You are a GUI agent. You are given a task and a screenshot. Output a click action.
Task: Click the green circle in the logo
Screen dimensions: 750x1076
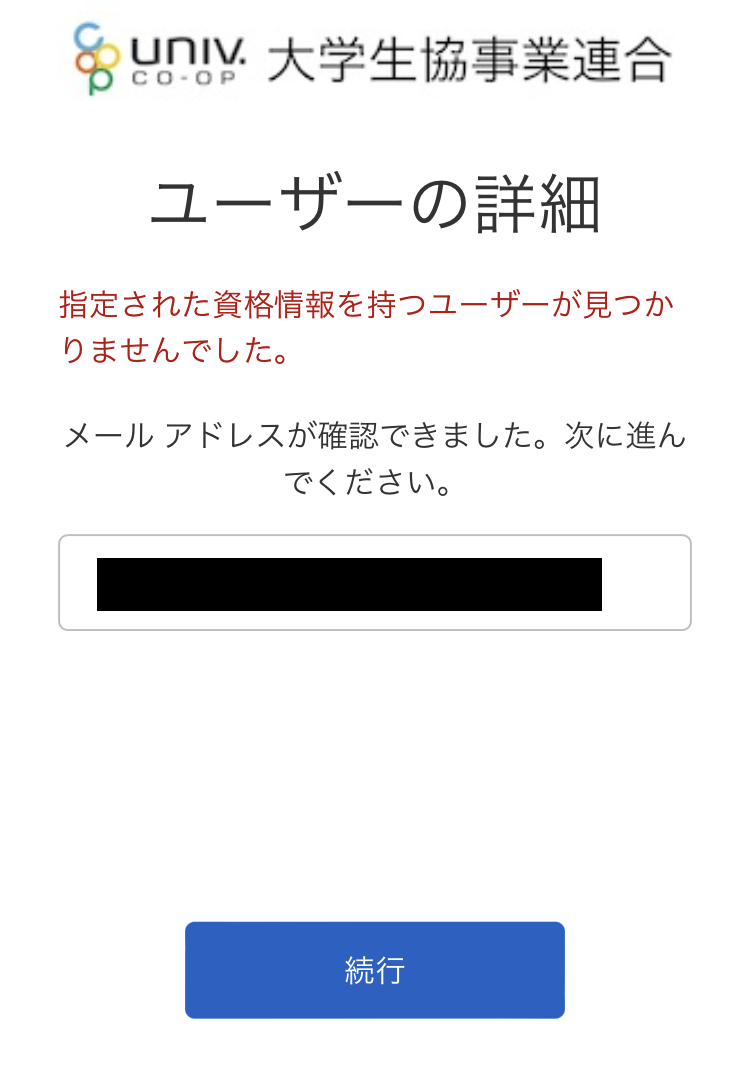pos(100,81)
